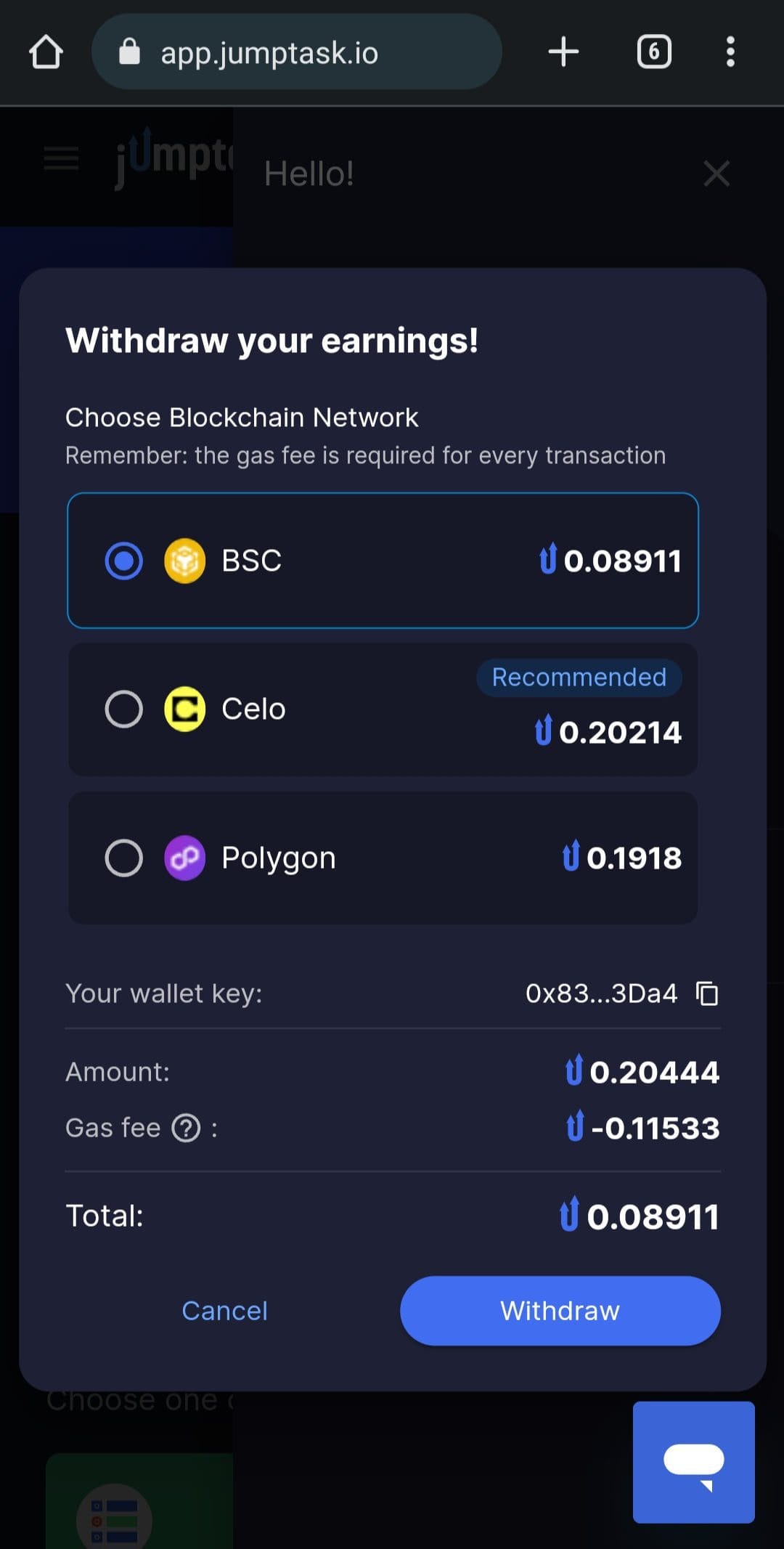This screenshot has height=1549, width=784.
Task: Close the Hello panel
Action: coord(716,174)
